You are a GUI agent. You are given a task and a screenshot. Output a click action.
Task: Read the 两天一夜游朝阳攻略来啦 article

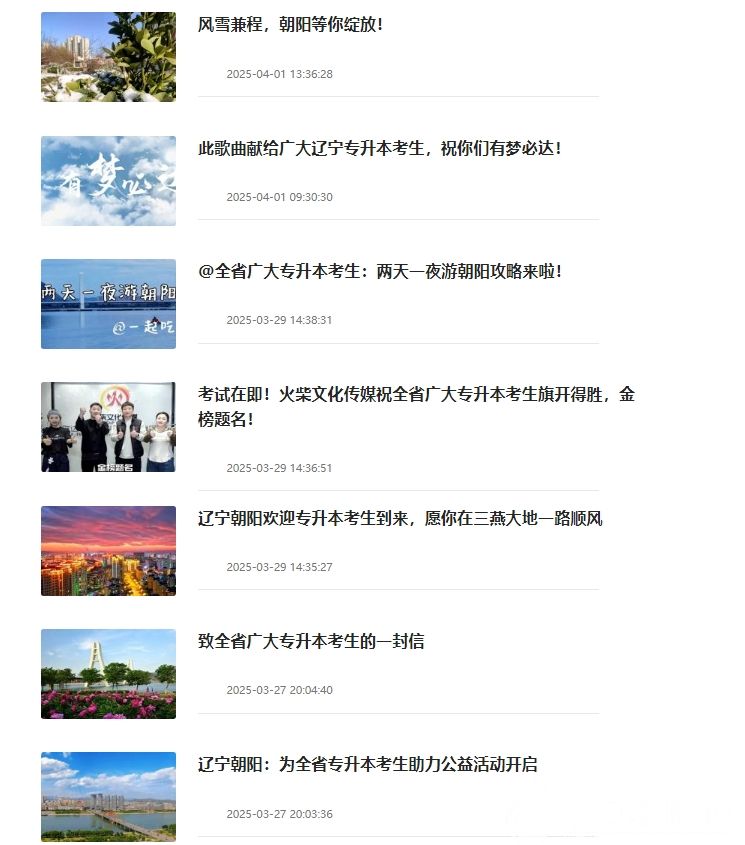[x=380, y=272]
